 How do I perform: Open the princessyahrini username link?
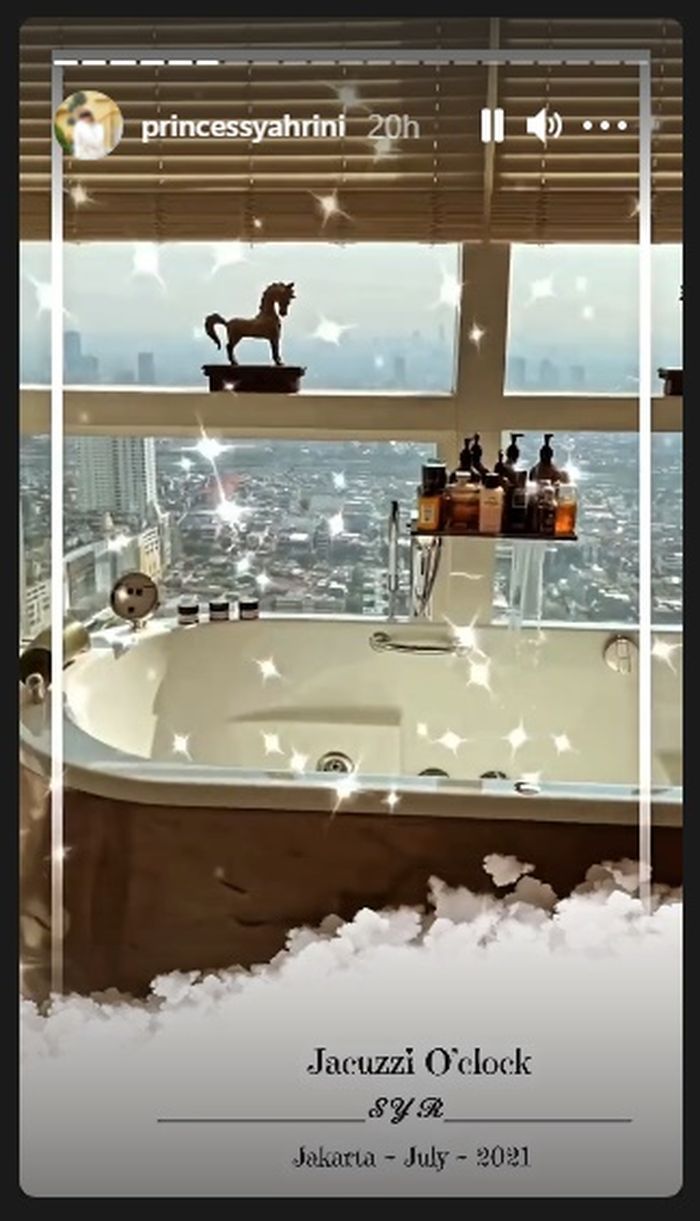245,128
